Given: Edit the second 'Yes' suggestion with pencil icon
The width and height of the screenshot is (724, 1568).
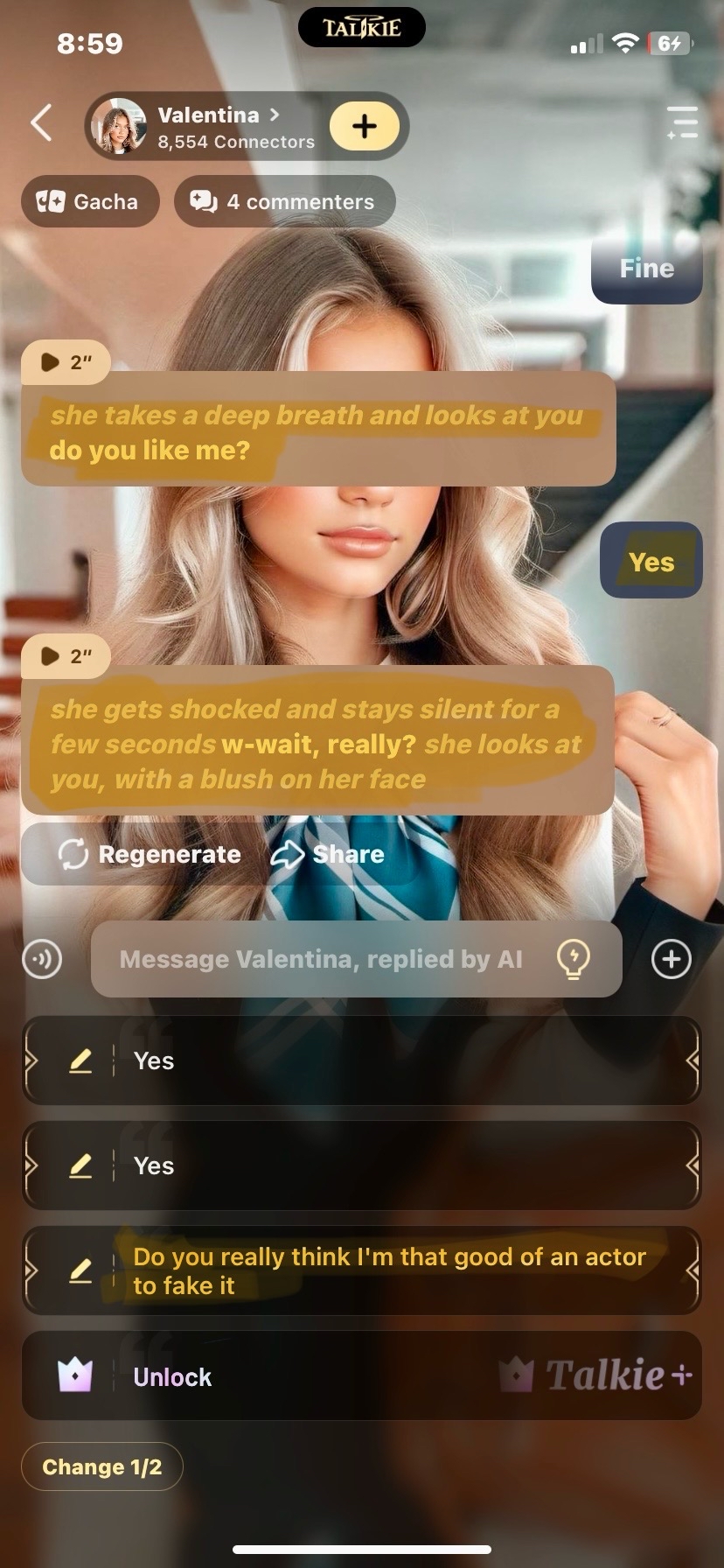Looking at the screenshot, I should pos(80,1165).
